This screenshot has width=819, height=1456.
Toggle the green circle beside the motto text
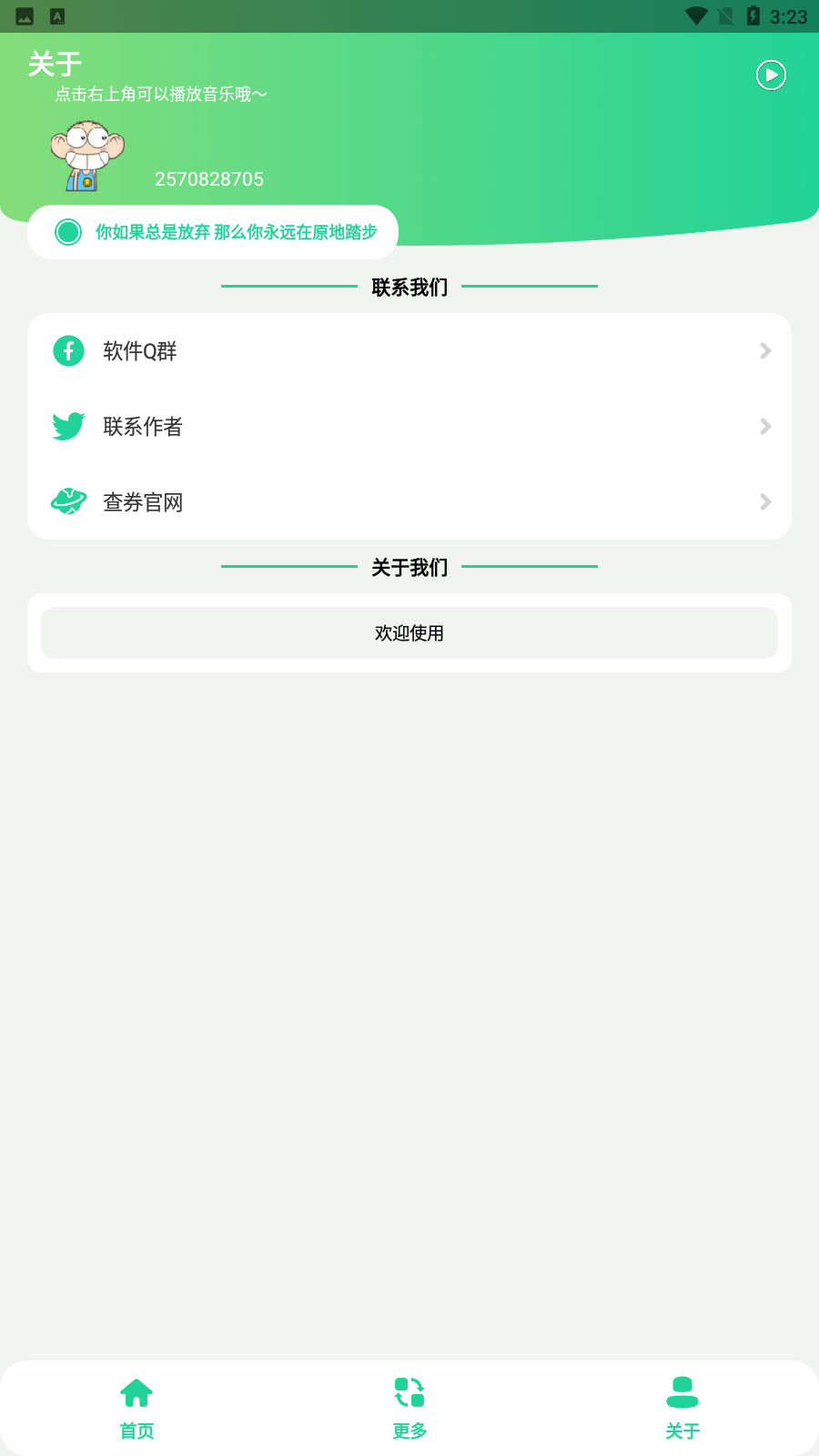coord(69,232)
